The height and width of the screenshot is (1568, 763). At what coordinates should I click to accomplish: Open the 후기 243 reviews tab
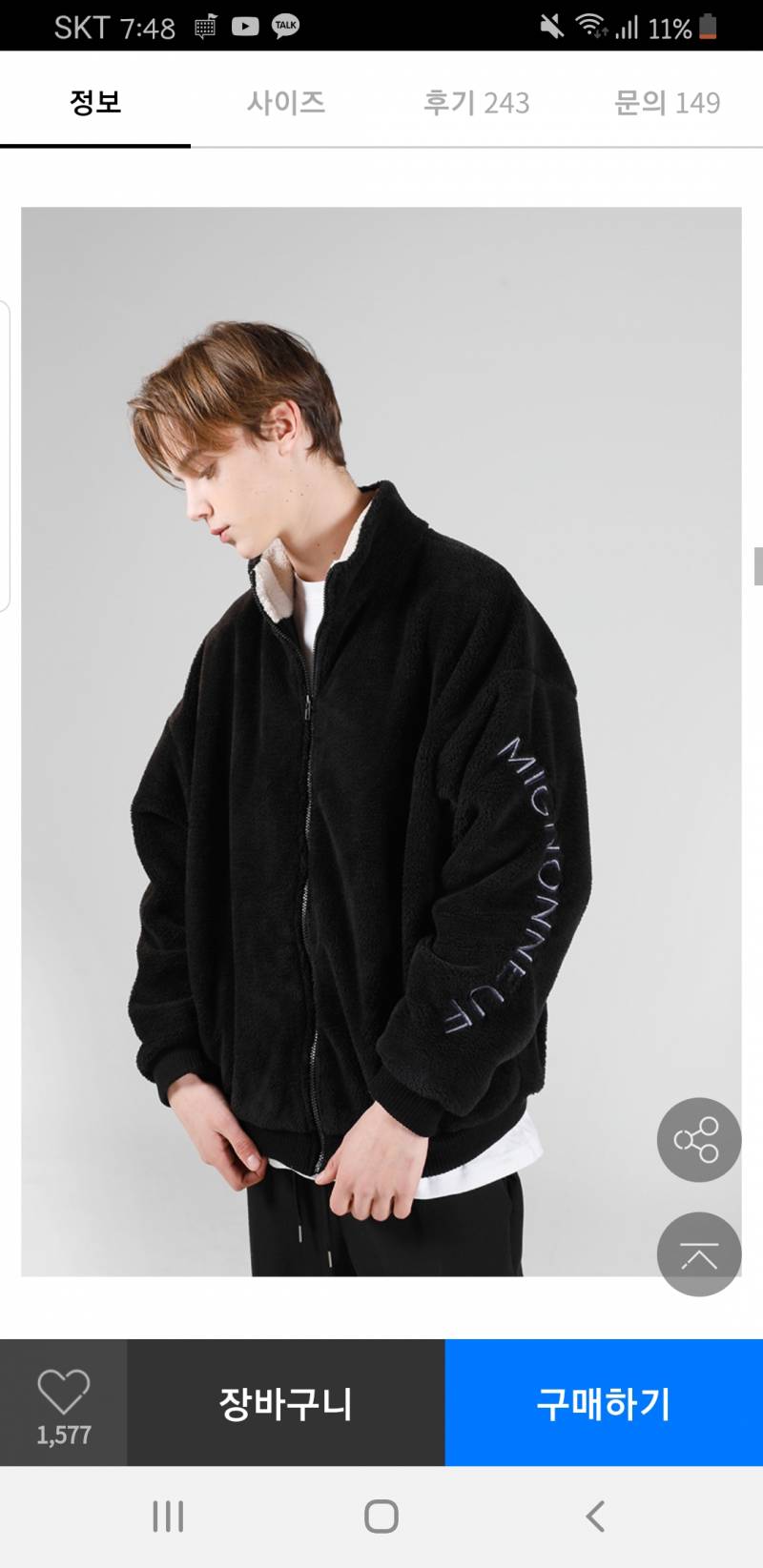point(476,102)
